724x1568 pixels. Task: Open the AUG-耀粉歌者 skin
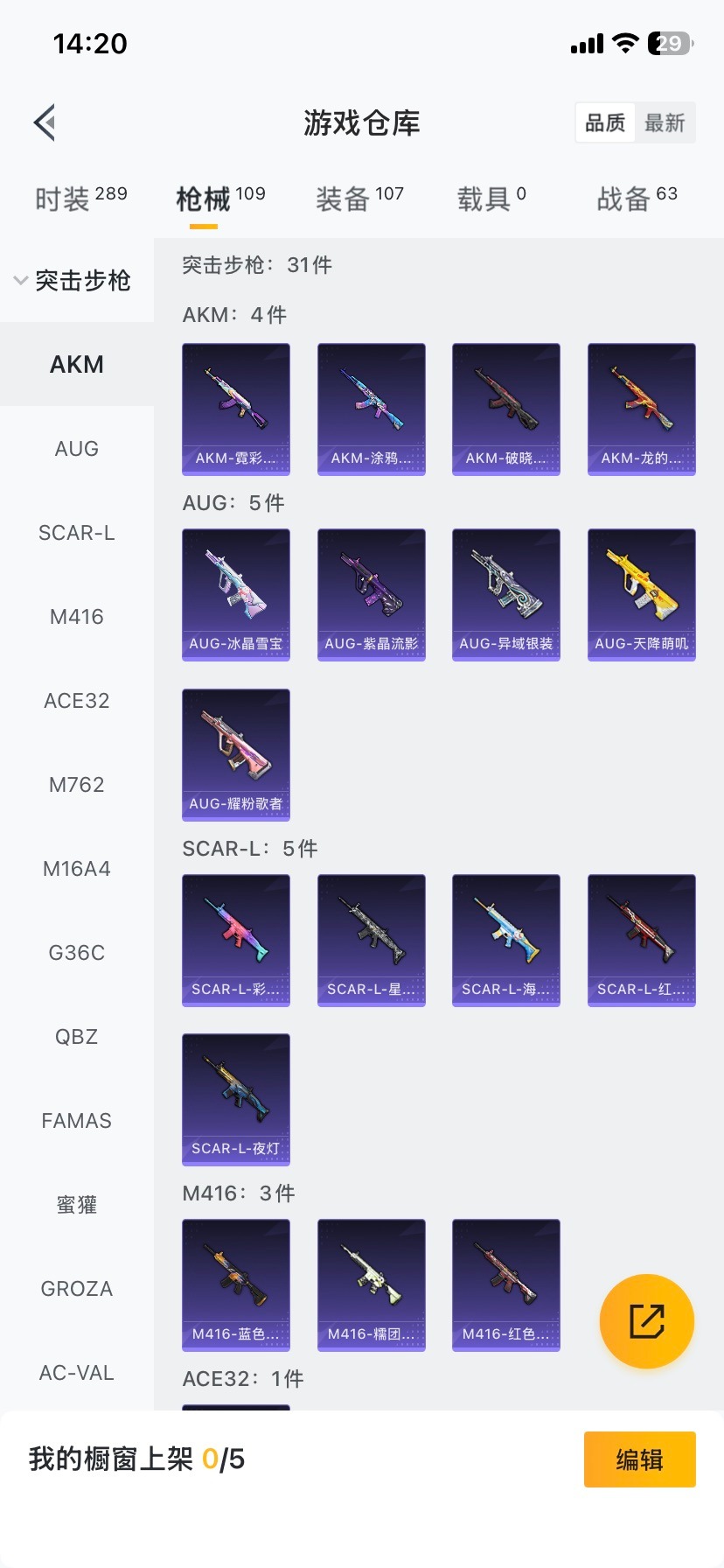pos(236,754)
